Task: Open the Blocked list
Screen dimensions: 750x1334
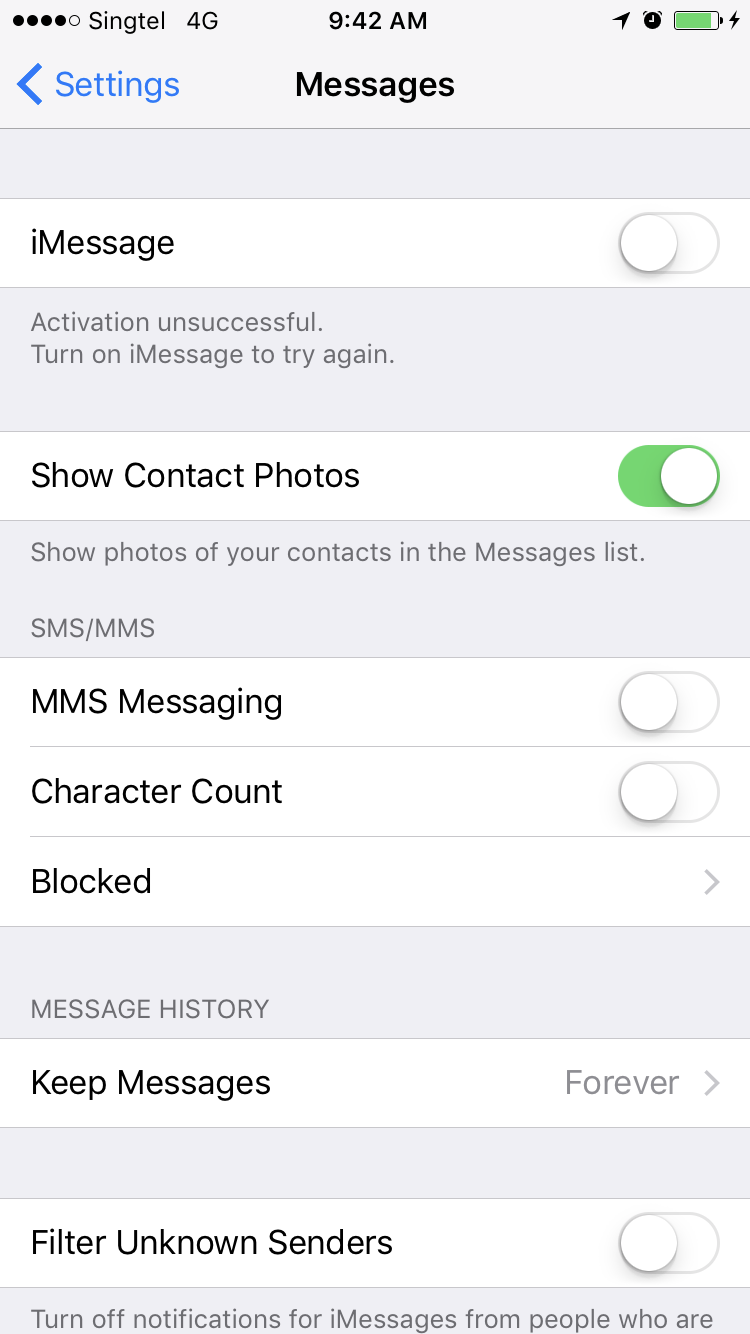Action: point(375,882)
